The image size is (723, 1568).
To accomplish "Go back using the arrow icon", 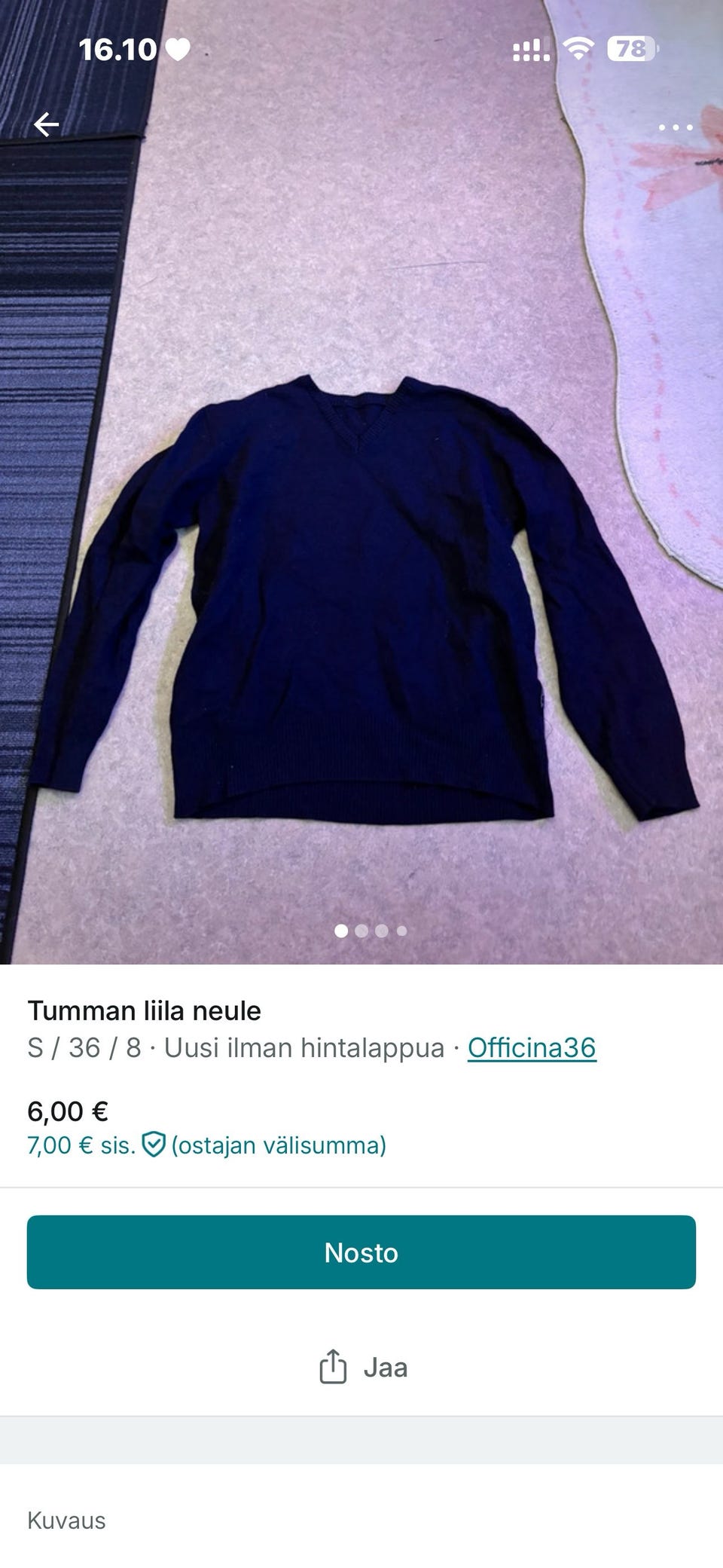I will tap(47, 124).
